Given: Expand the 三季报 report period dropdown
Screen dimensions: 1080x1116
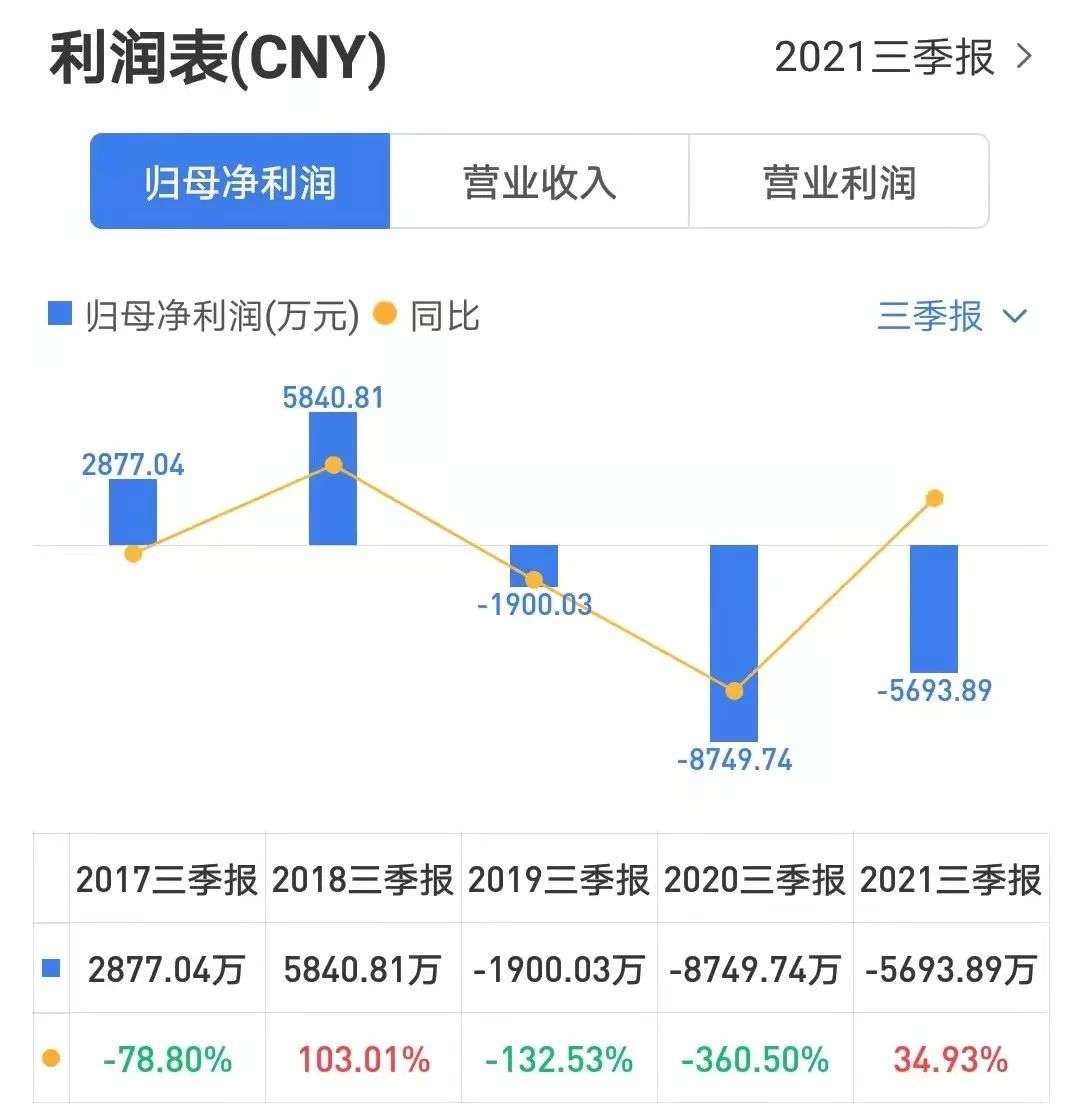Looking at the screenshot, I should (951, 317).
